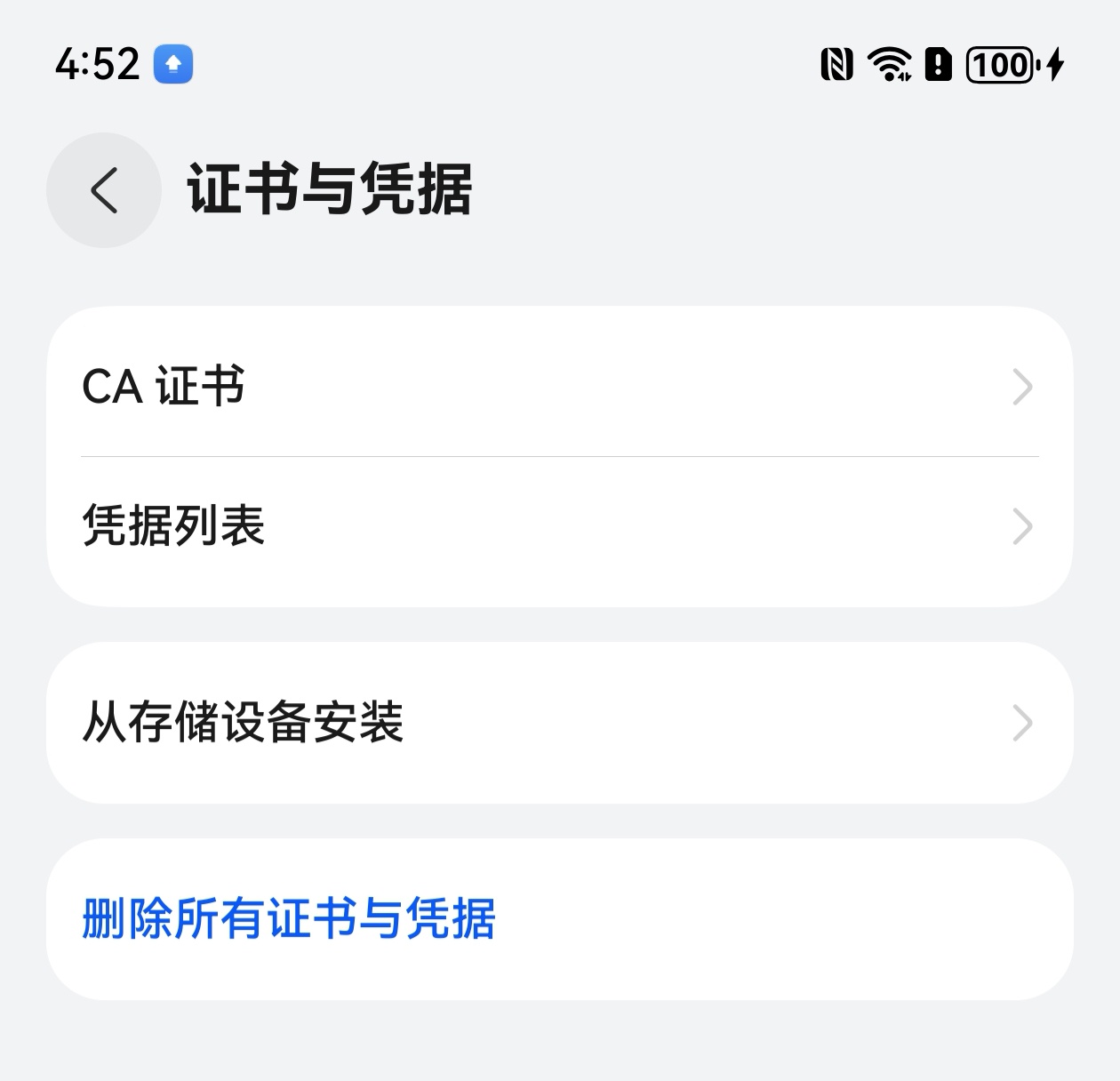Tap 删除所有证书与凭据
Screen dimensions: 1120x1081
[x=289, y=918]
